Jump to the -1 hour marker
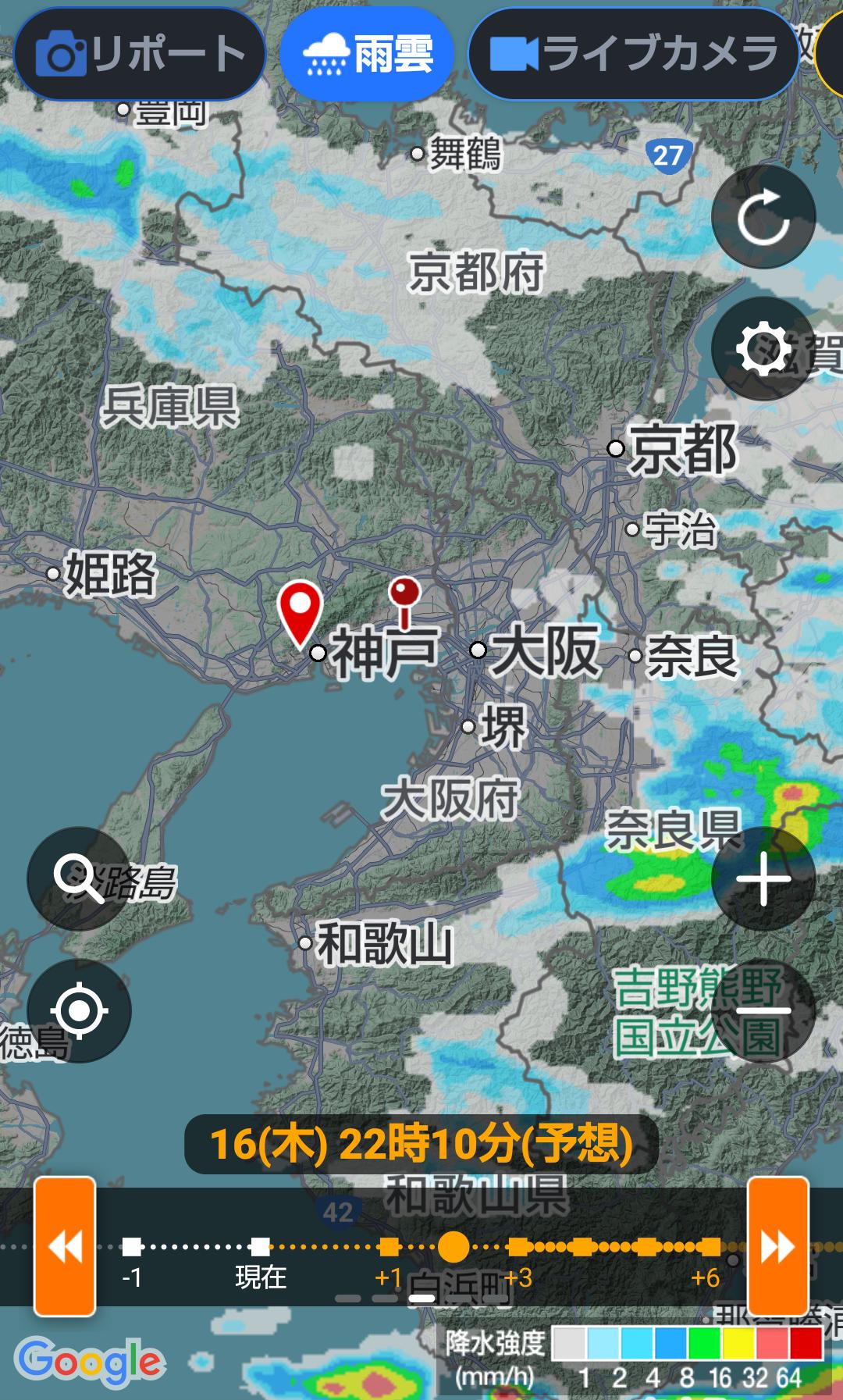 pyautogui.click(x=132, y=1246)
